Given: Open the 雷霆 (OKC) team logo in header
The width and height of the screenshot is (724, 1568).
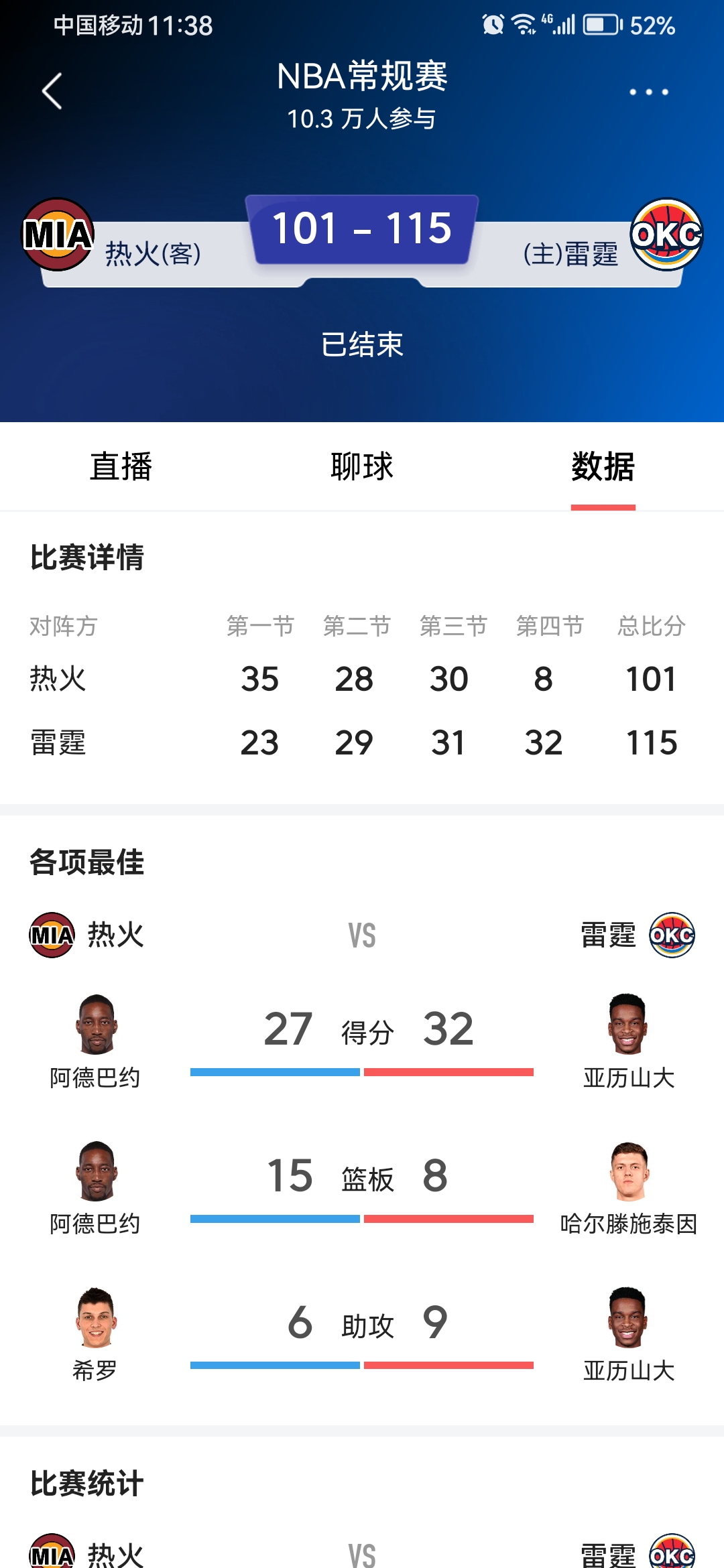Looking at the screenshot, I should [666, 235].
